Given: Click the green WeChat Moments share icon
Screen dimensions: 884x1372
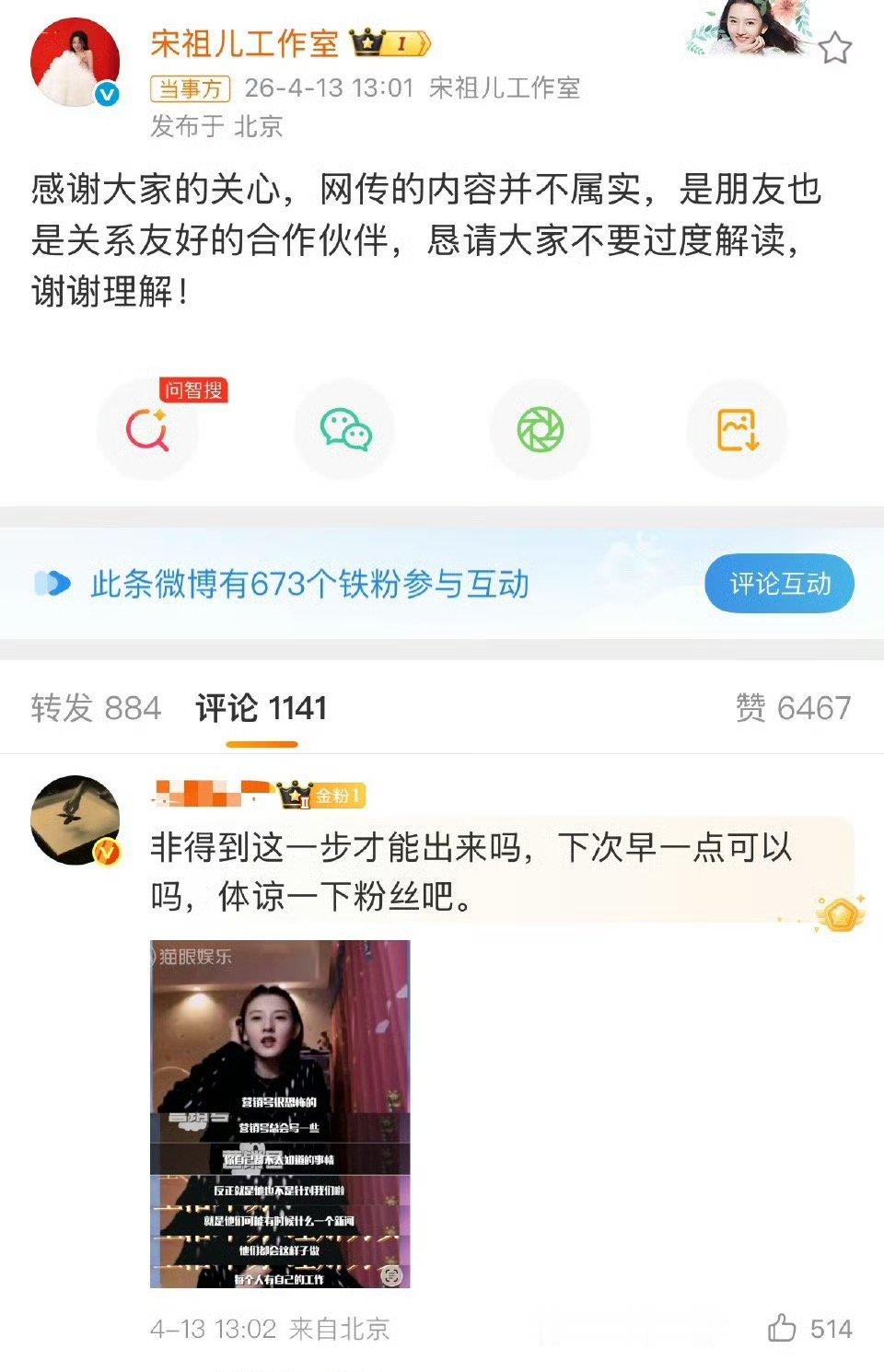Looking at the screenshot, I should coord(540,429).
